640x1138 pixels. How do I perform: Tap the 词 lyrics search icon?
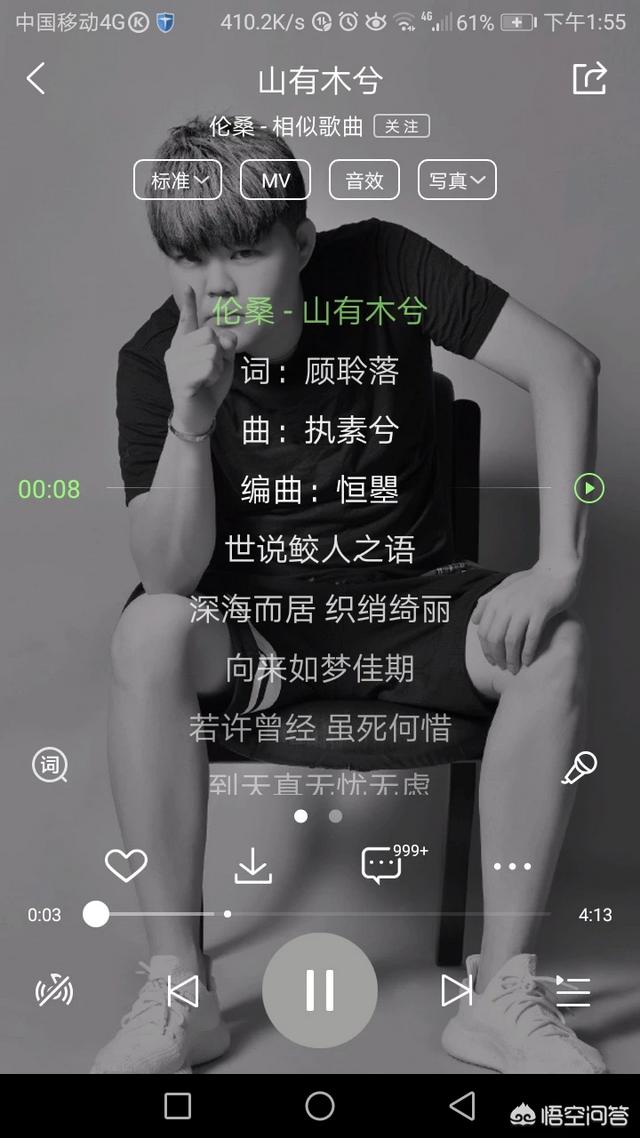[x=50, y=765]
